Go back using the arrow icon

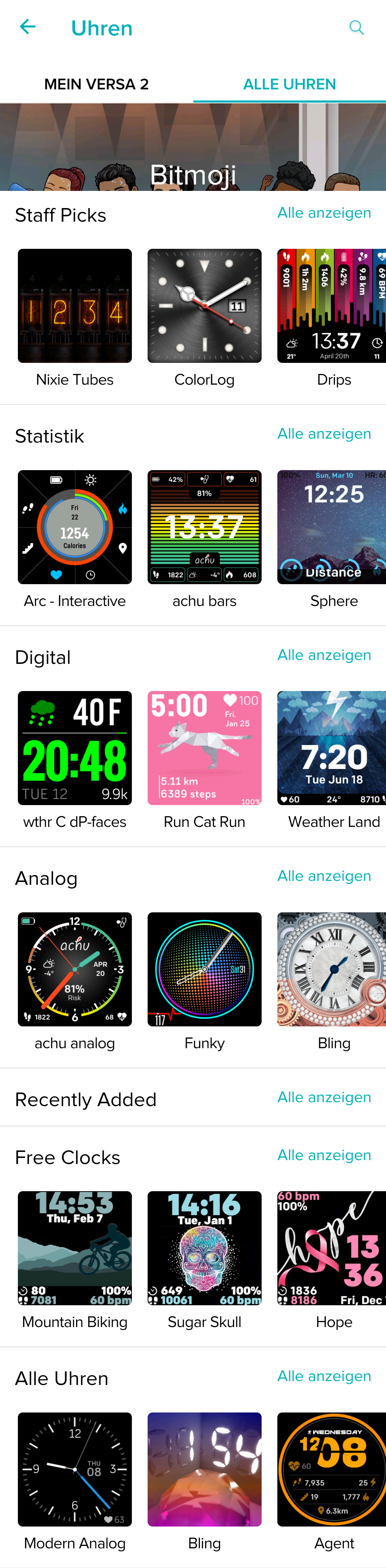point(28,27)
